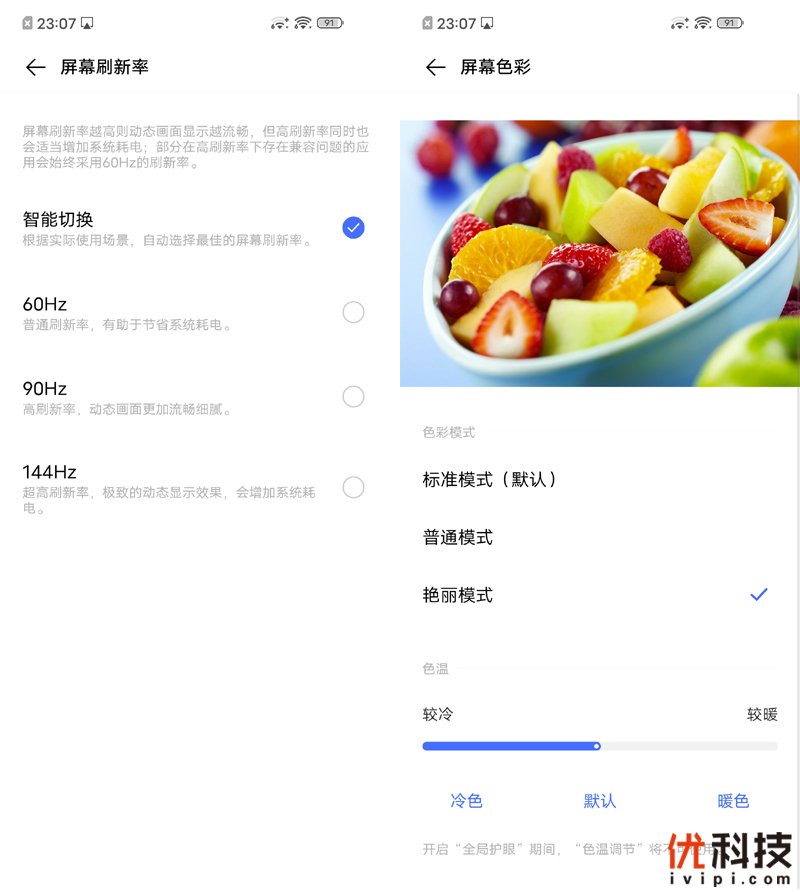Tap 冷色 to set cooler color temperature
Viewport: 800px width, 892px height.
tap(468, 800)
